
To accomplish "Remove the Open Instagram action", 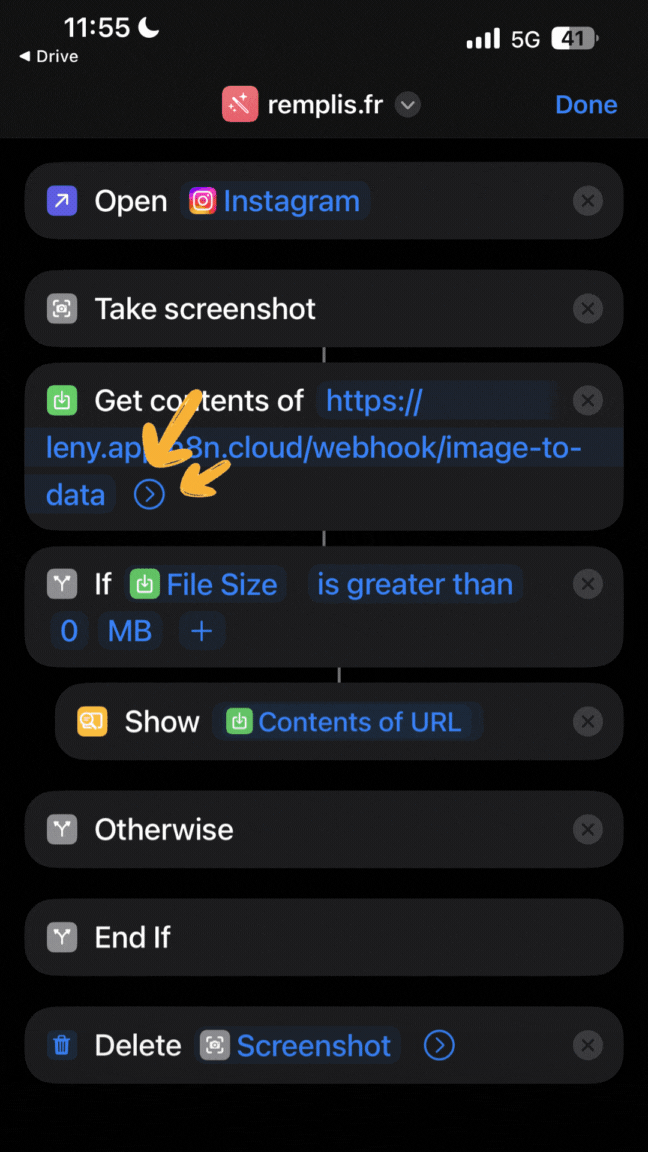I will pos(588,201).
